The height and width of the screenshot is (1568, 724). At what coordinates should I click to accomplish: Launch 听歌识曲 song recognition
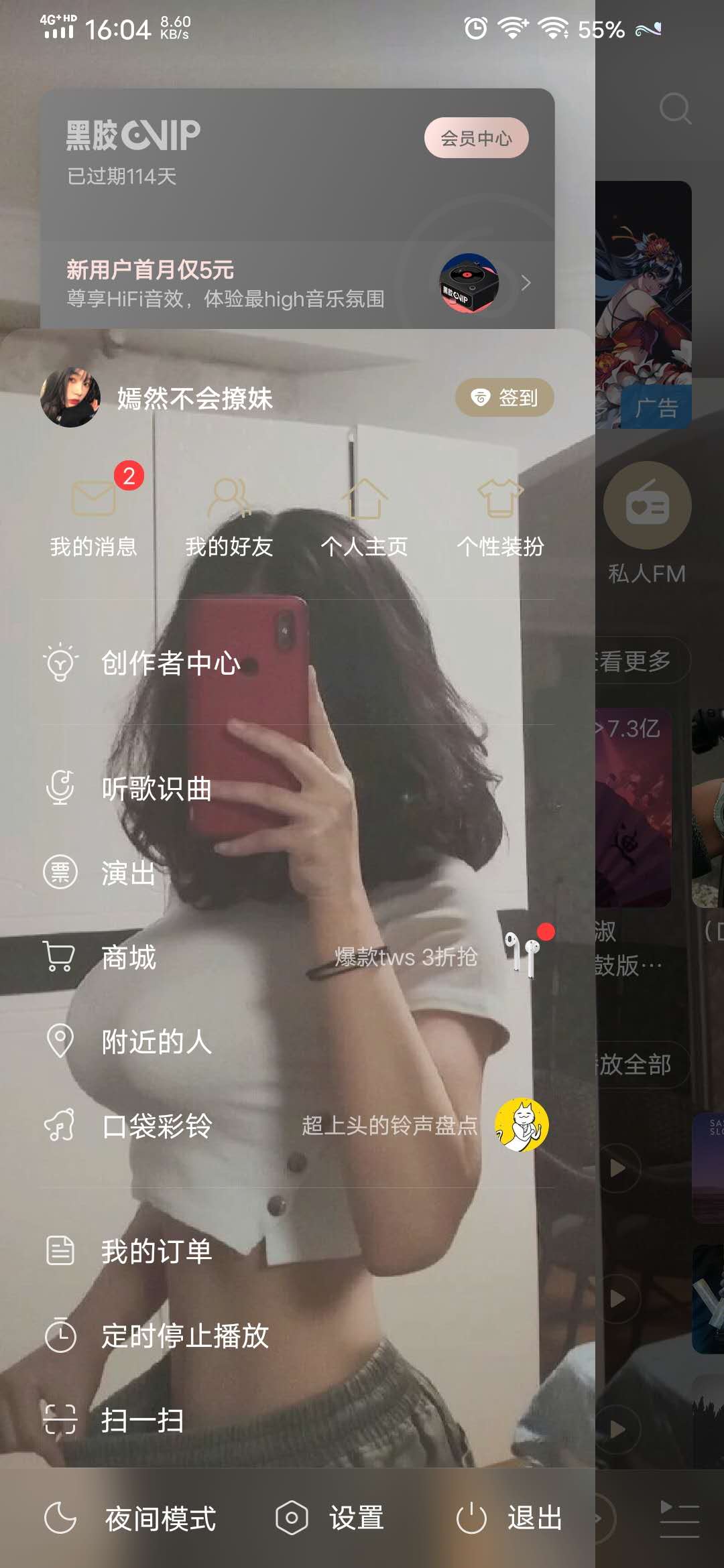[x=156, y=788]
